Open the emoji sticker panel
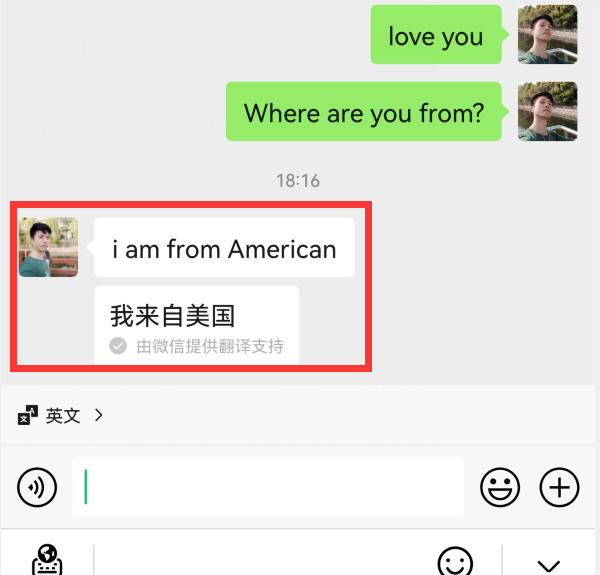The image size is (600, 575). click(x=500, y=487)
